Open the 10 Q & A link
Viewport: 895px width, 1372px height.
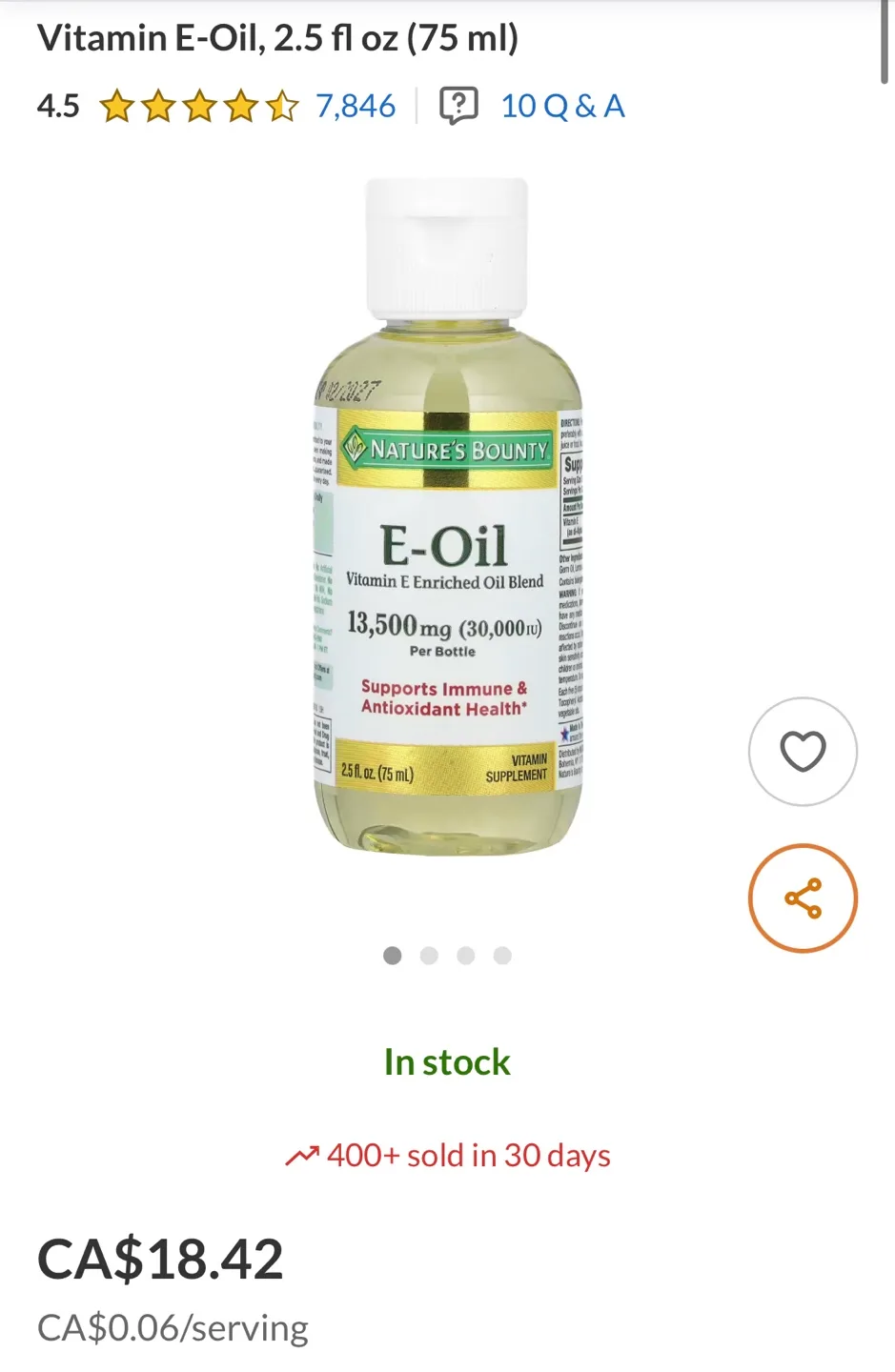(562, 105)
